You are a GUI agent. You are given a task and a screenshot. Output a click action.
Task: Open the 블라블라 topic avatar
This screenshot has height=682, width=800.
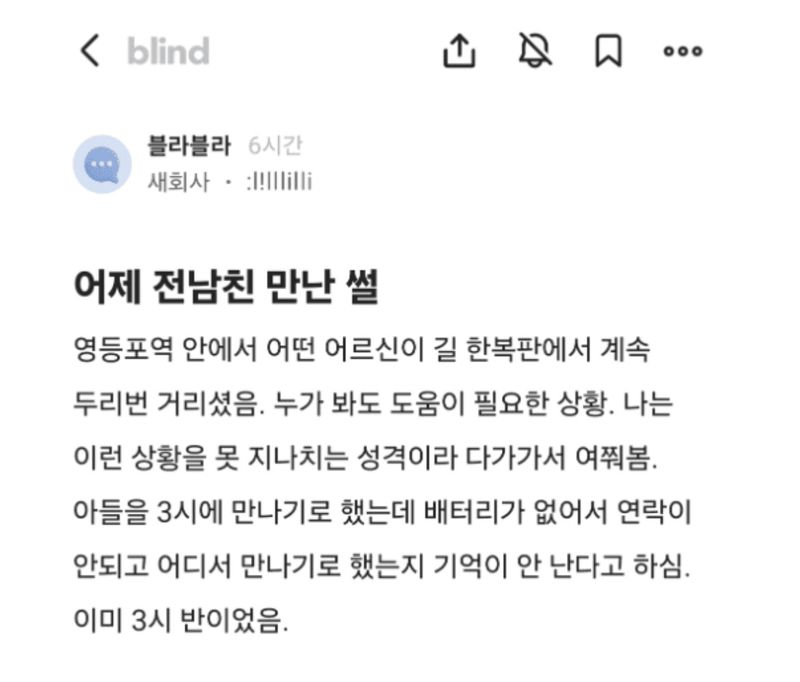(102, 164)
